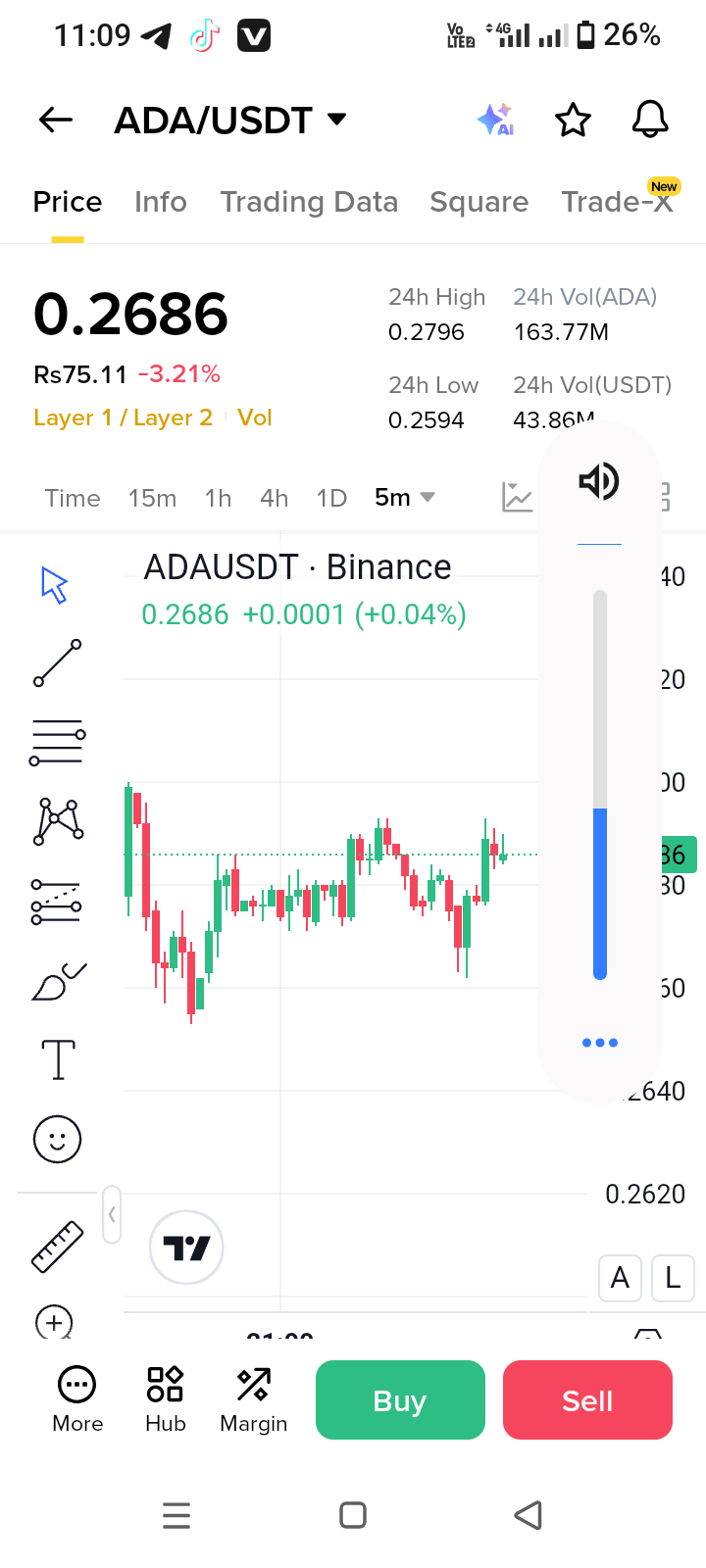
Task: Open the Square tab
Action: [479, 202]
